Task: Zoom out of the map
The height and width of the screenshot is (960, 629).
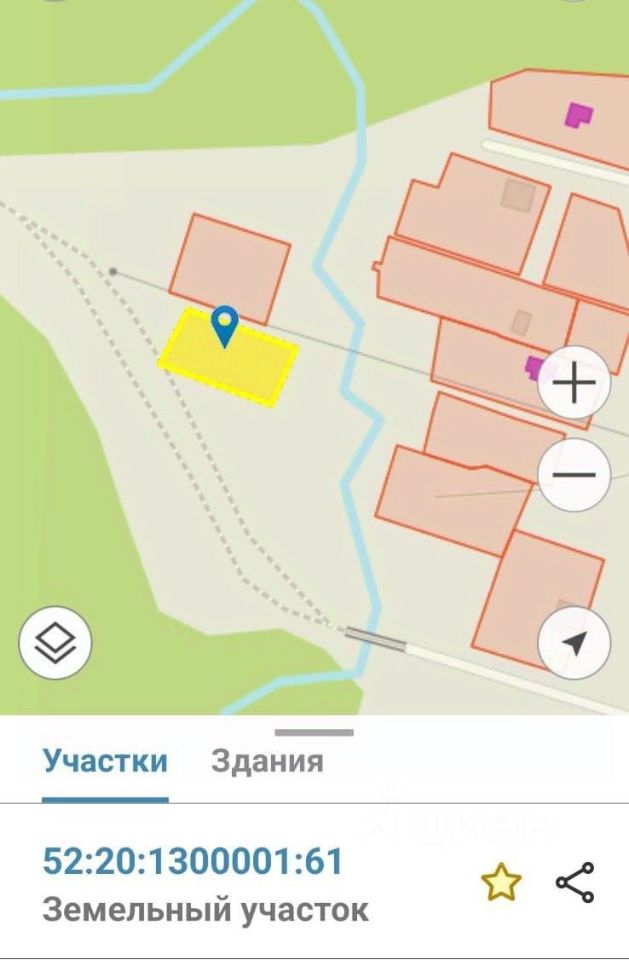Action: 574,475
